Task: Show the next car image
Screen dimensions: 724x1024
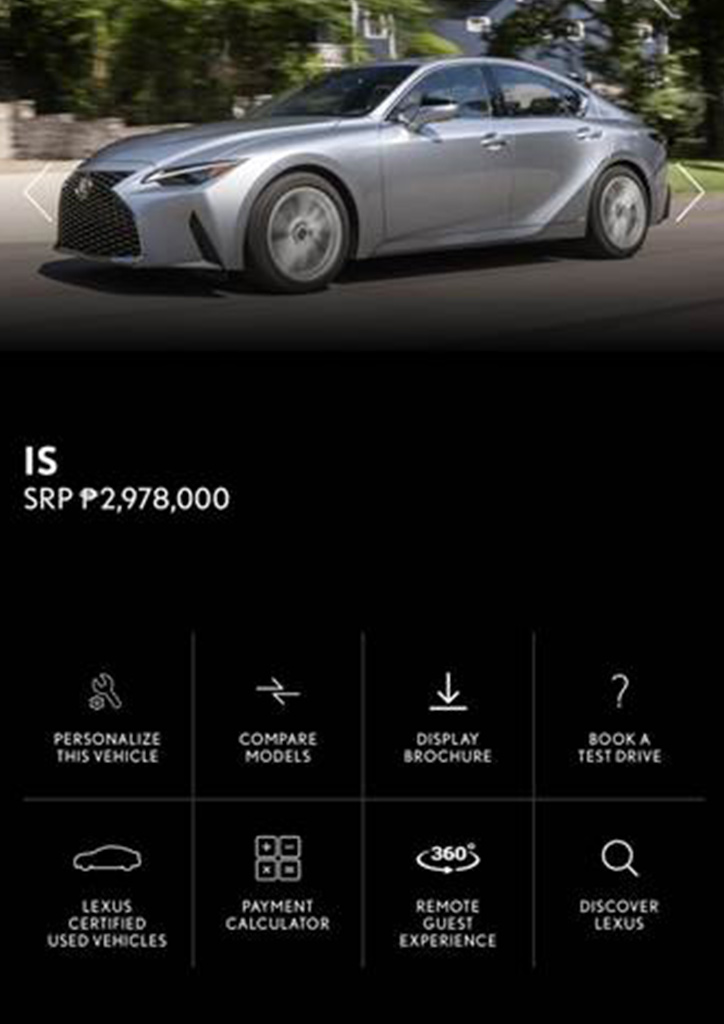Action: click(x=689, y=192)
